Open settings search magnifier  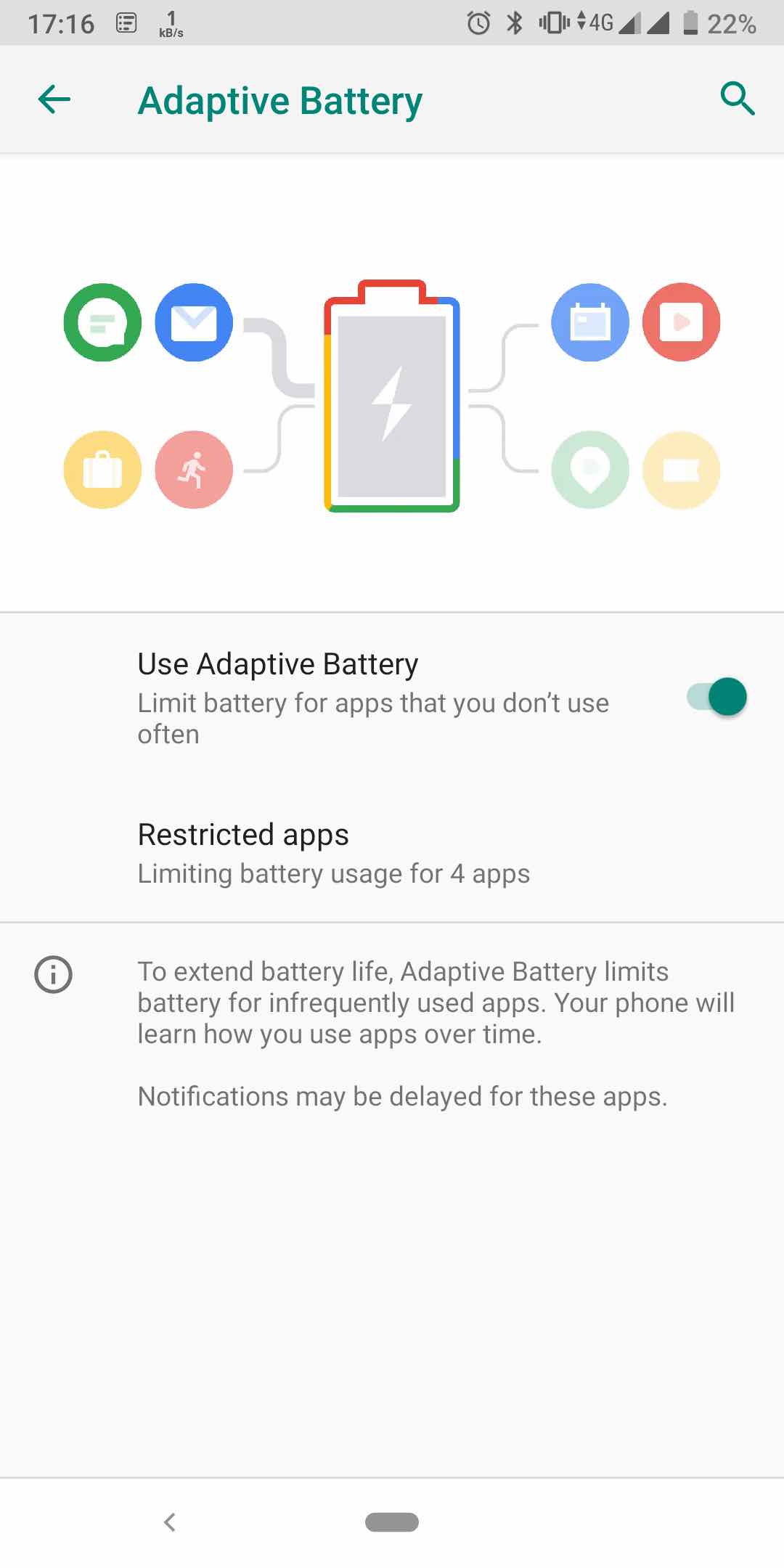pos(738,99)
